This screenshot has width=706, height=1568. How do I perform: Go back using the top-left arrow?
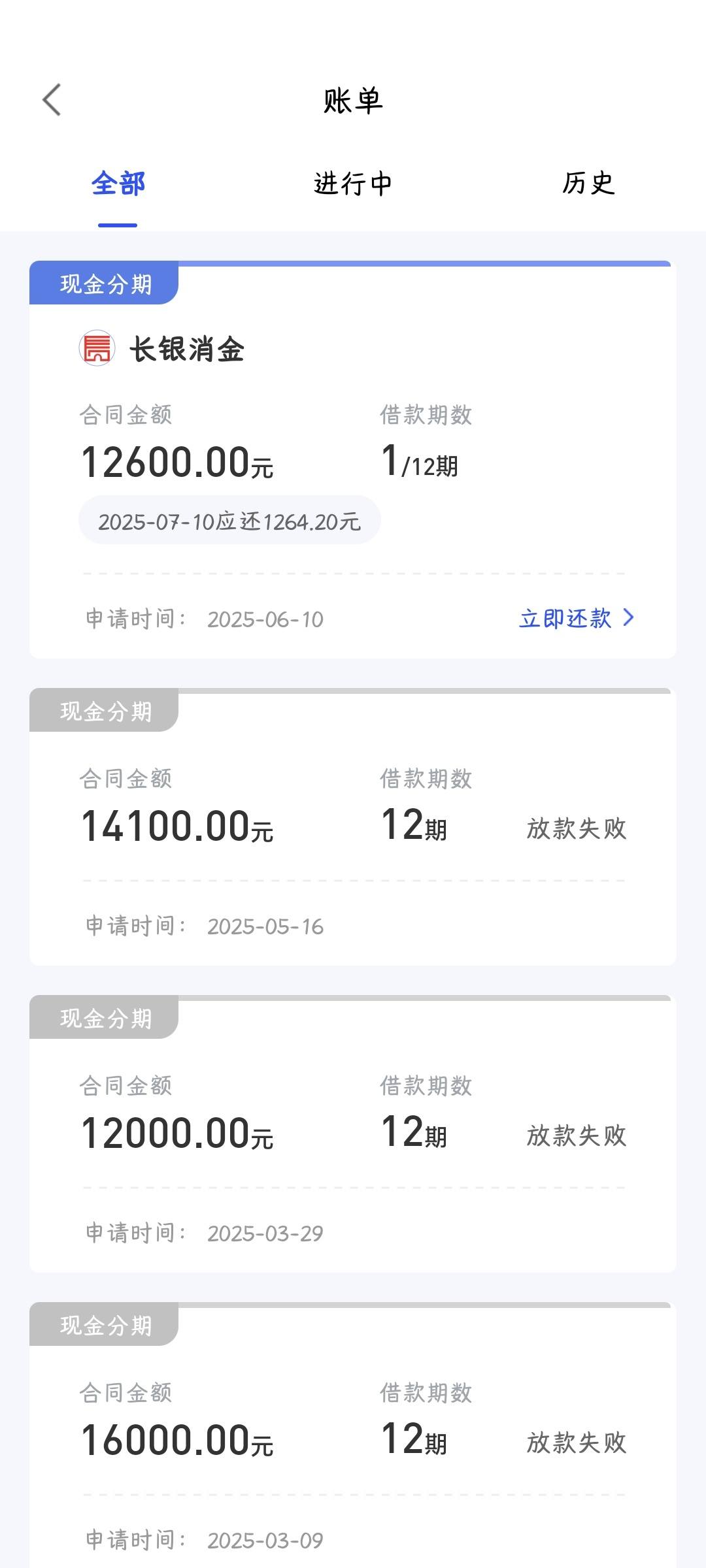[52, 100]
